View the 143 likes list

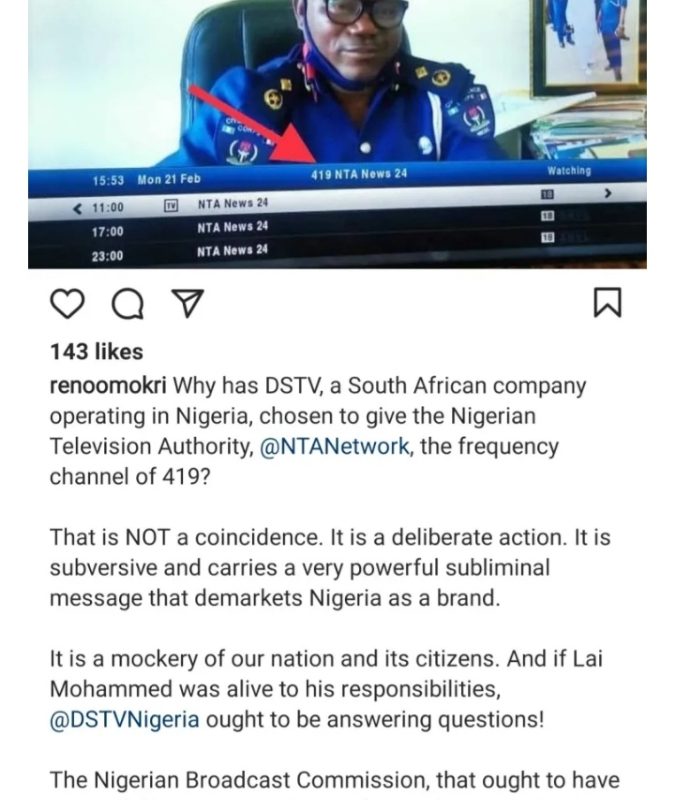96,352
